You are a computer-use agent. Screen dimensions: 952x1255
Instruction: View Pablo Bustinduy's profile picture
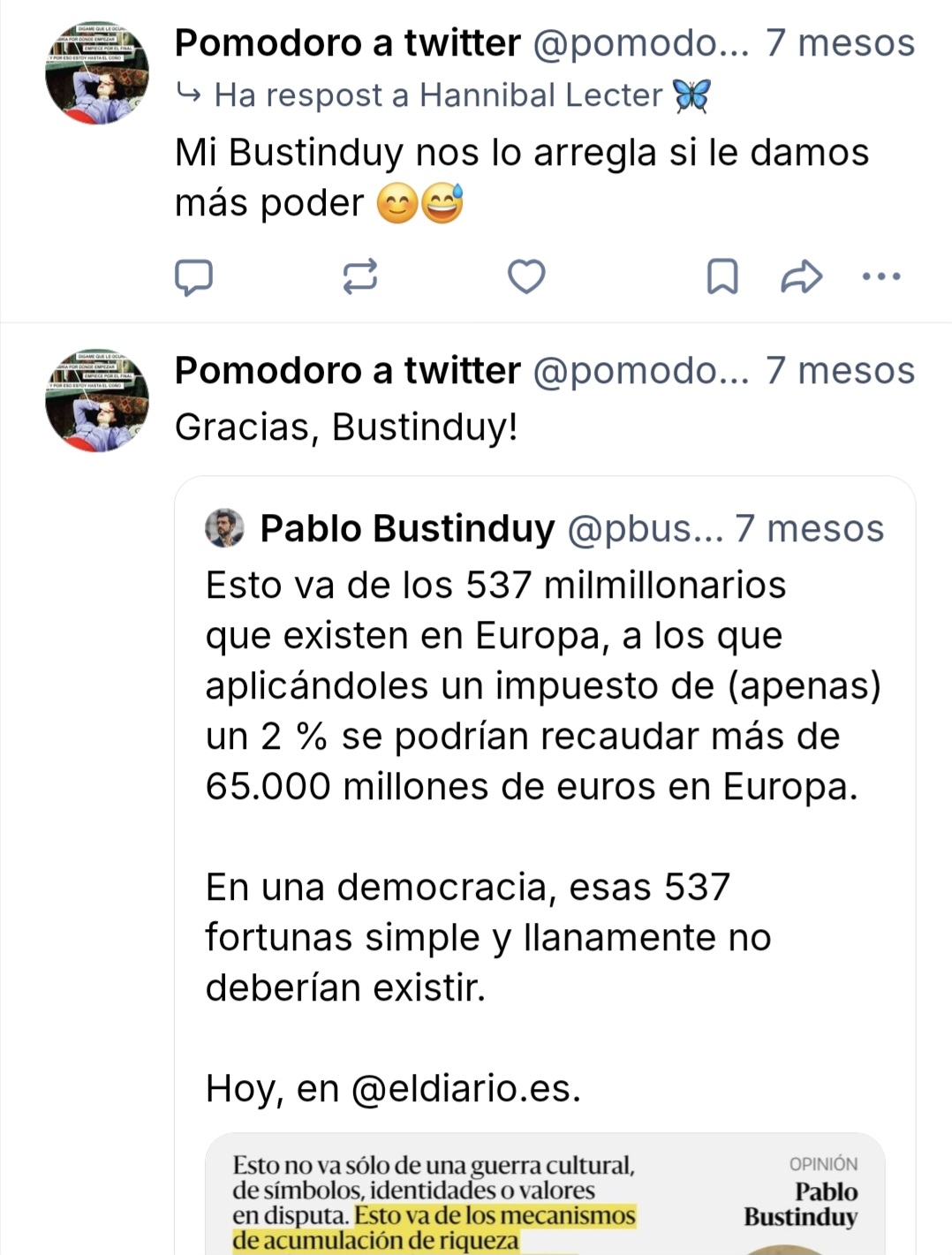[x=224, y=529]
